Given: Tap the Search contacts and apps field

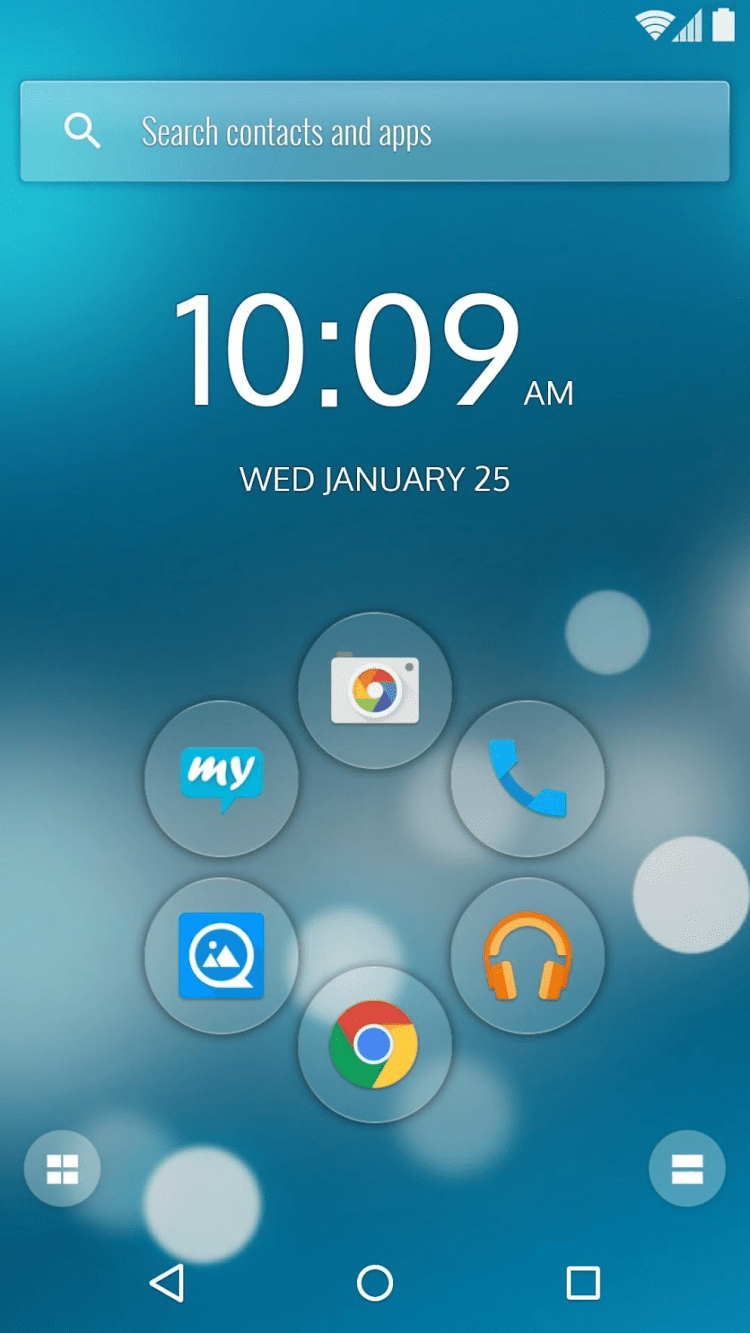Looking at the screenshot, I should click(x=375, y=132).
